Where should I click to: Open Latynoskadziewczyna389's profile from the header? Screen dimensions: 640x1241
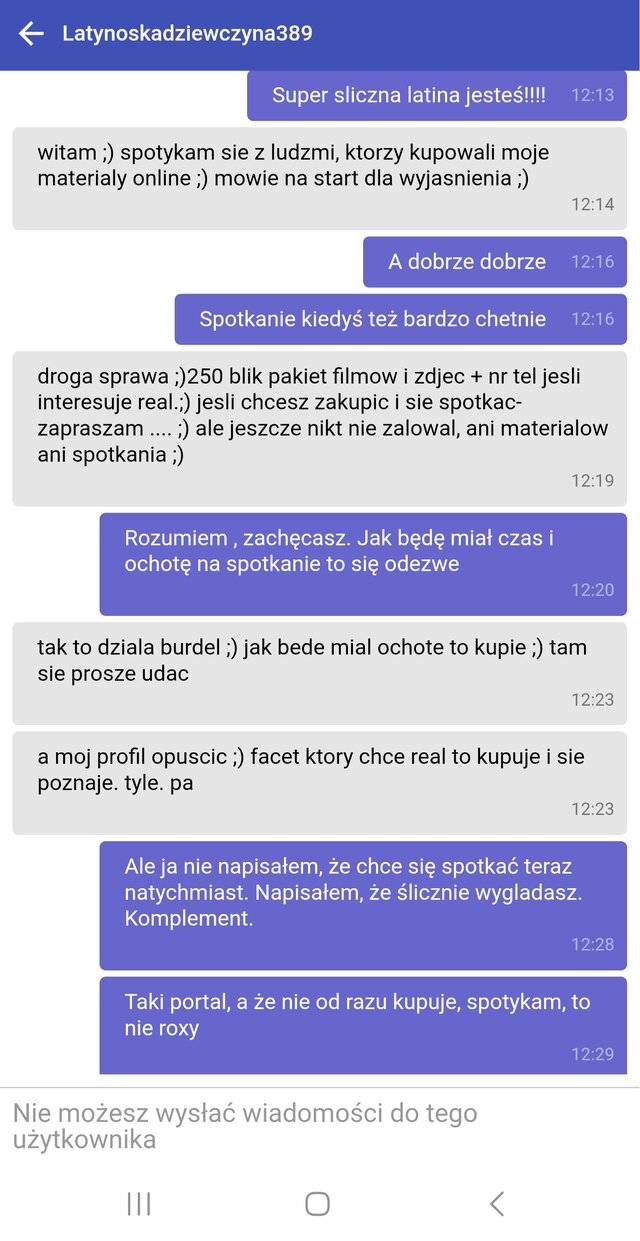click(187, 34)
